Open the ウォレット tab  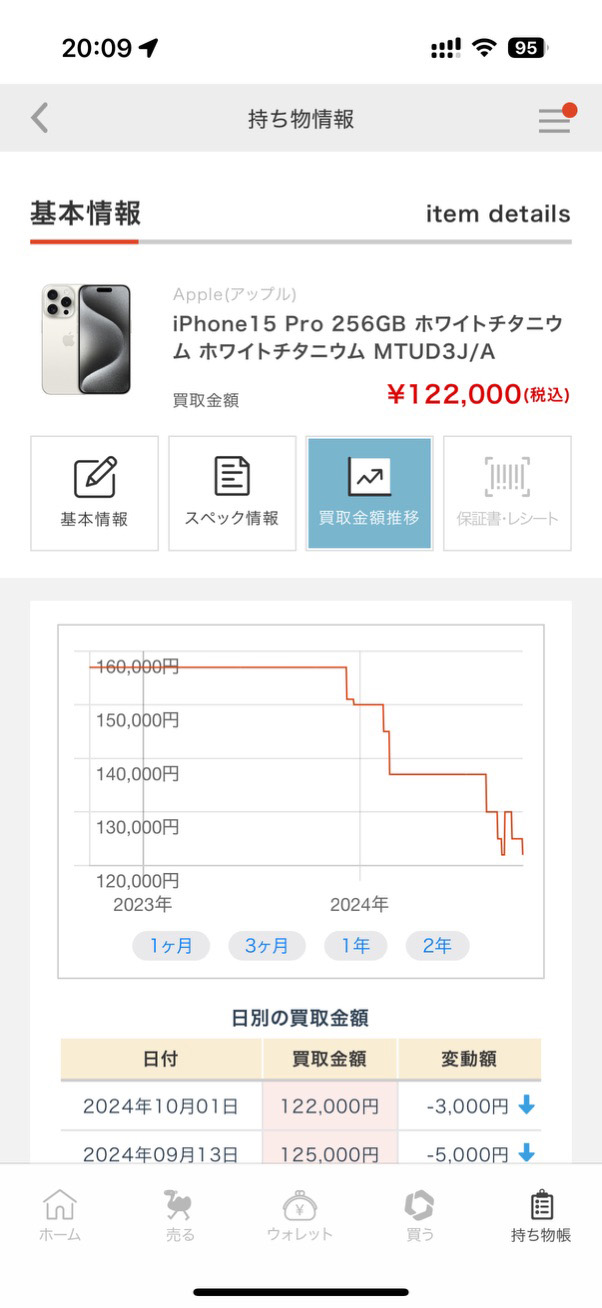point(300,1215)
